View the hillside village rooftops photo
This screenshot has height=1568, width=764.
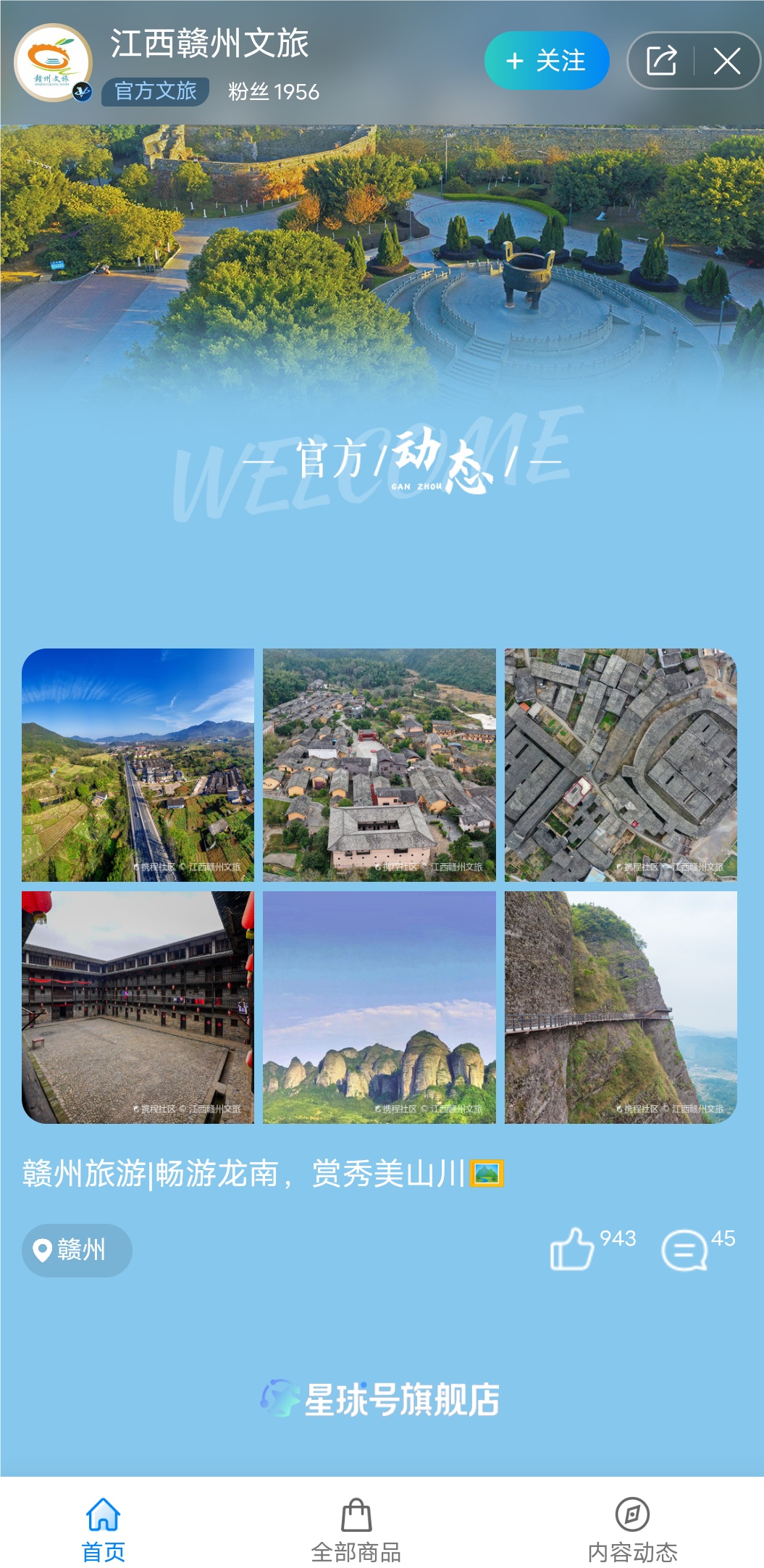point(379,764)
